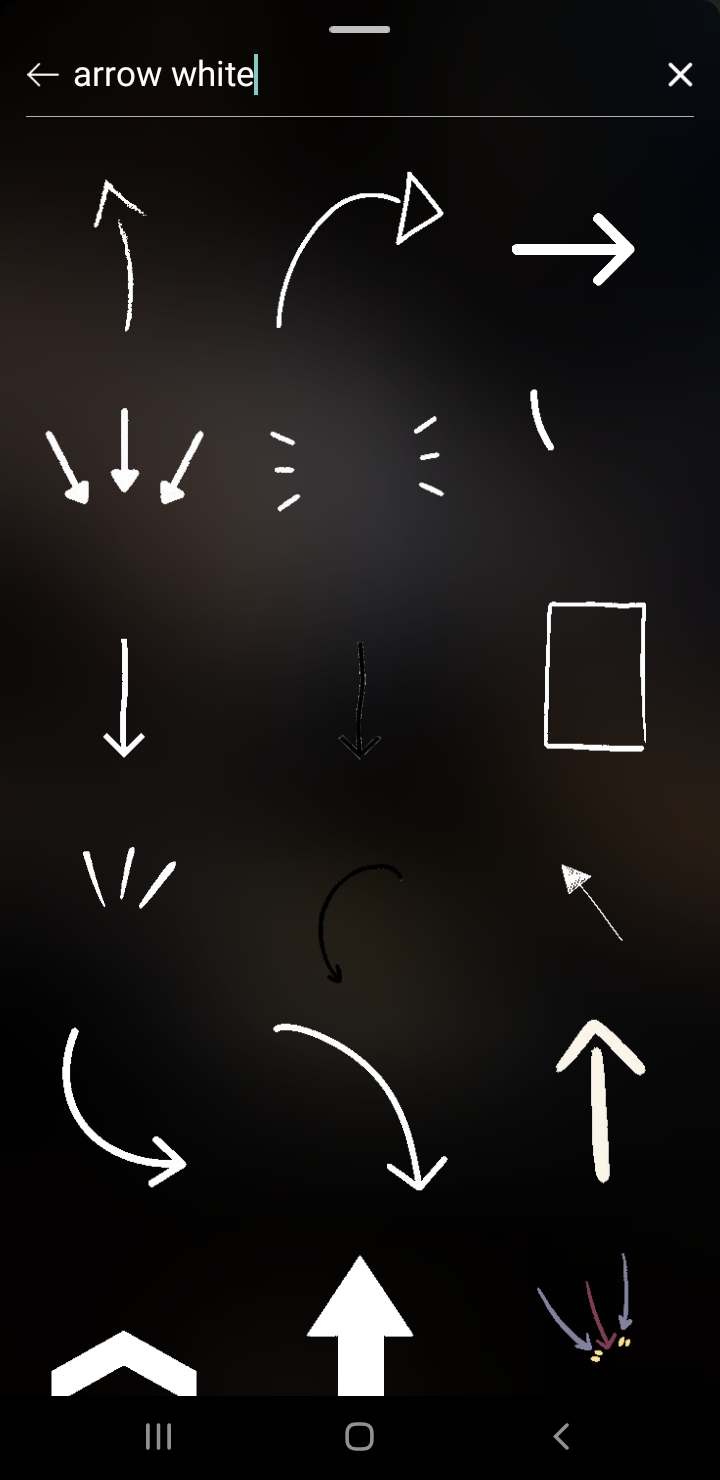Clear the search text with X
This screenshot has width=720, height=1480.
coord(680,75)
